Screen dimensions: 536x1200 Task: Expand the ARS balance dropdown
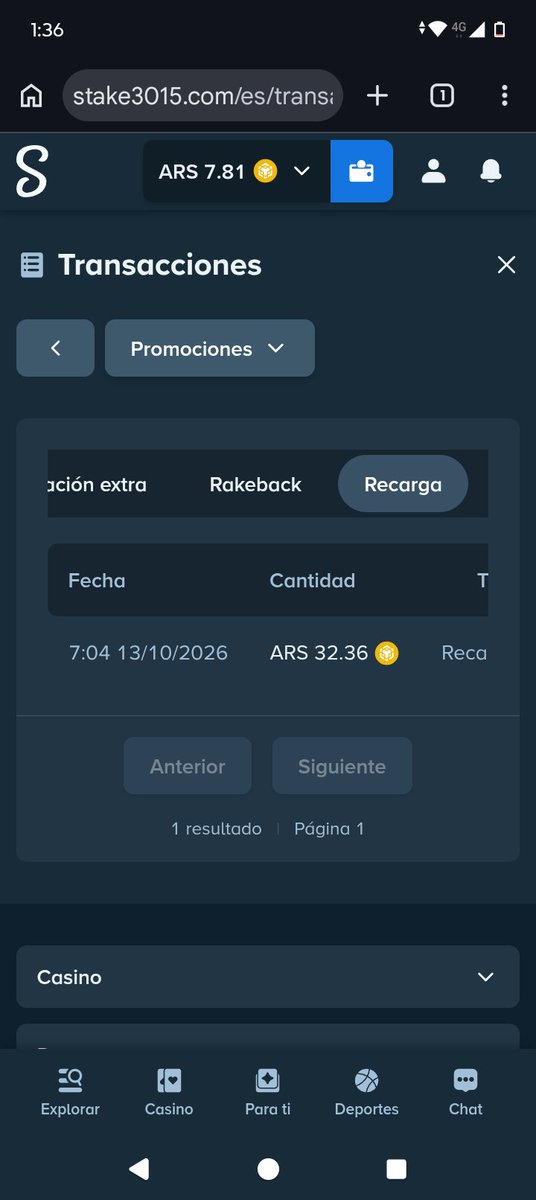pyautogui.click(x=236, y=171)
